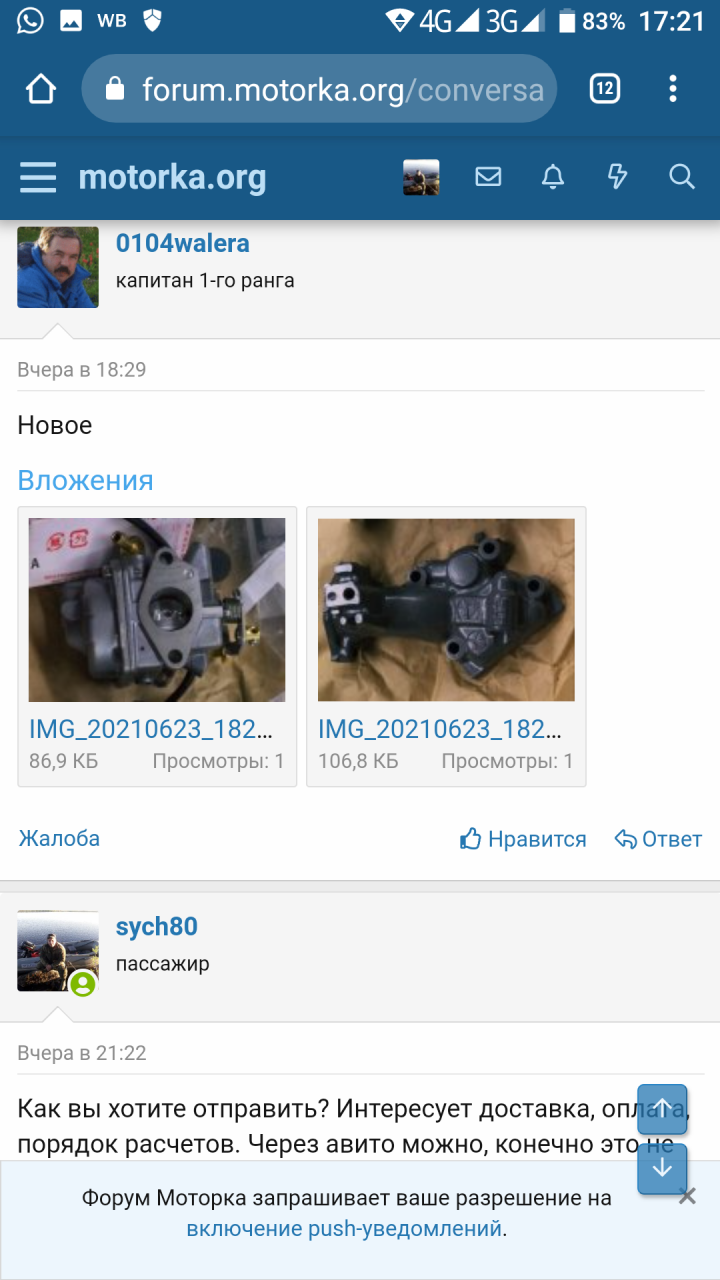Open the browser tab switcher
Viewport: 720px width, 1280px height.
tap(604, 89)
